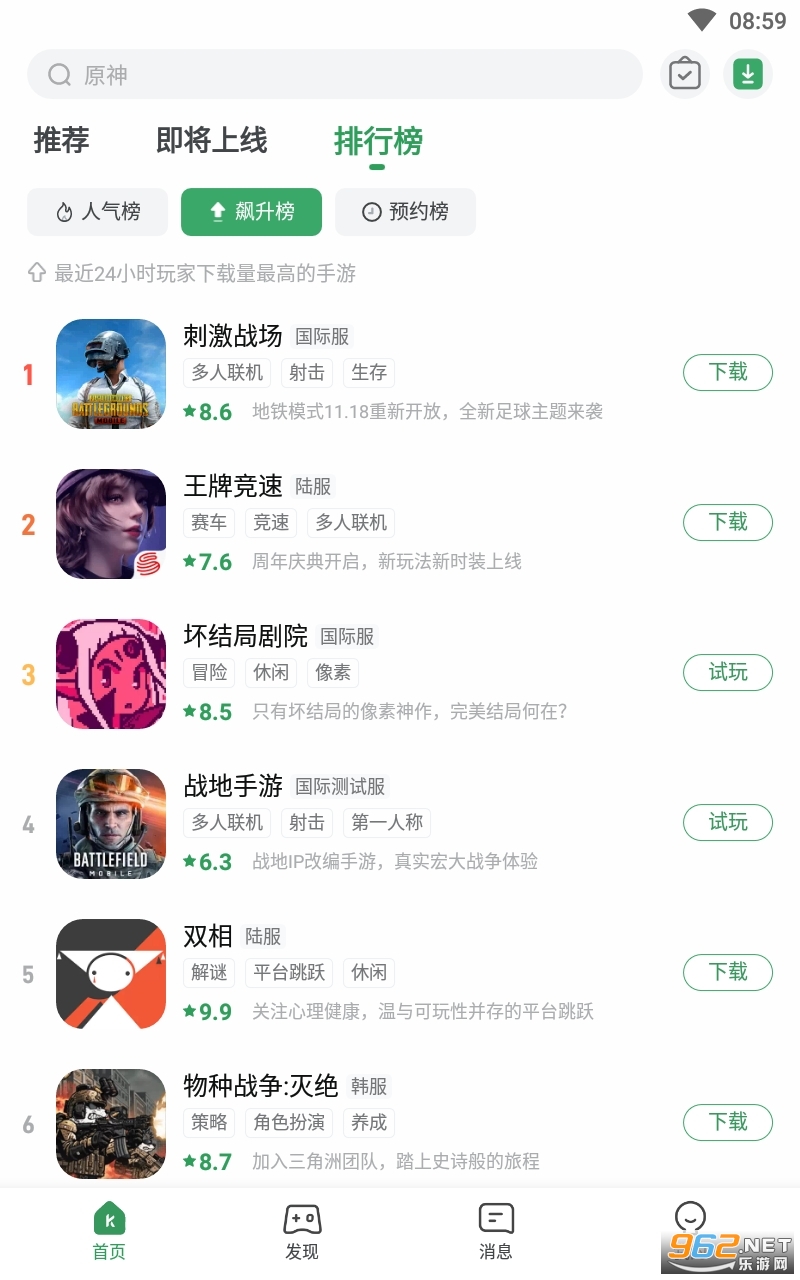Select the 预约榜 chip
The image size is (800, 1280).
click(x=405, y=212)
